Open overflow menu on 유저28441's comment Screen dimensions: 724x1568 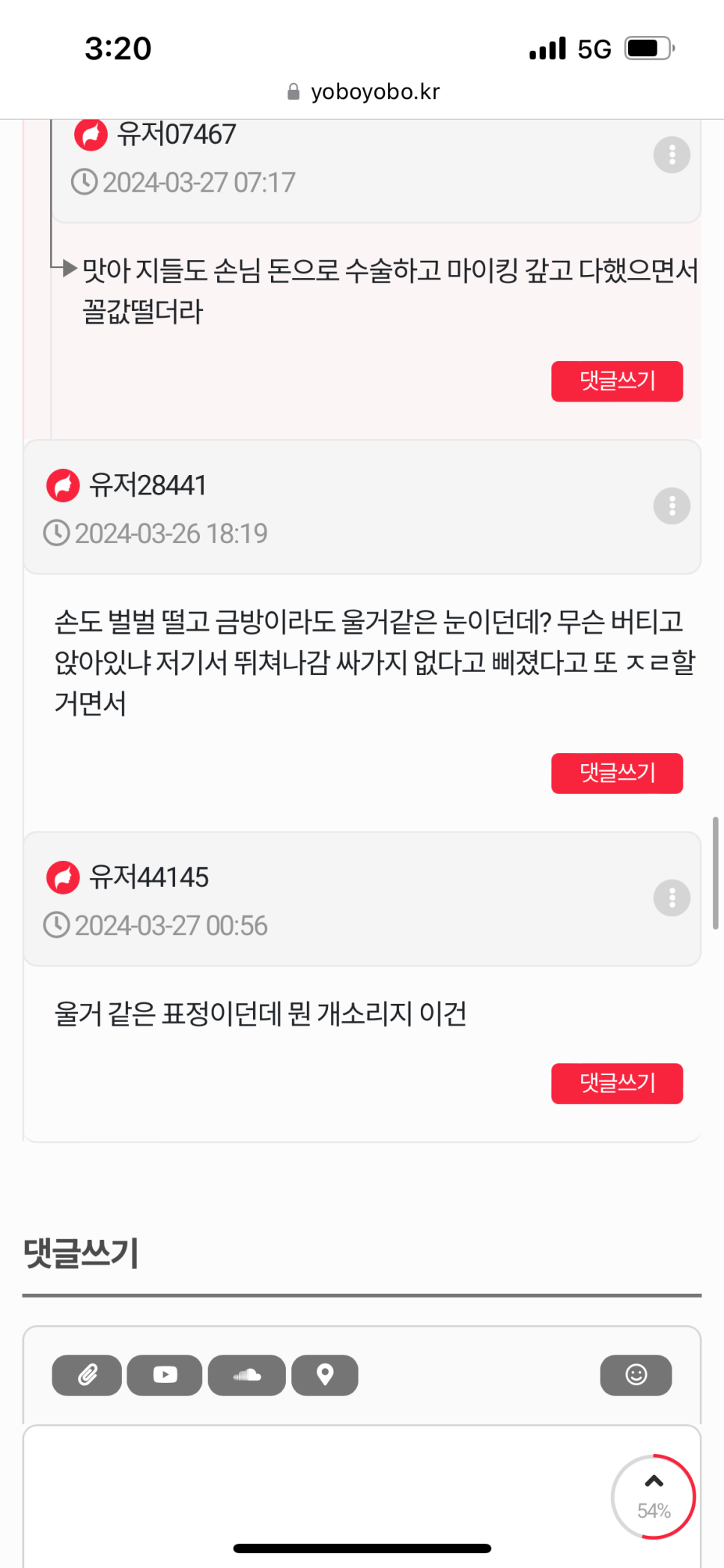(x=672, y=506)
